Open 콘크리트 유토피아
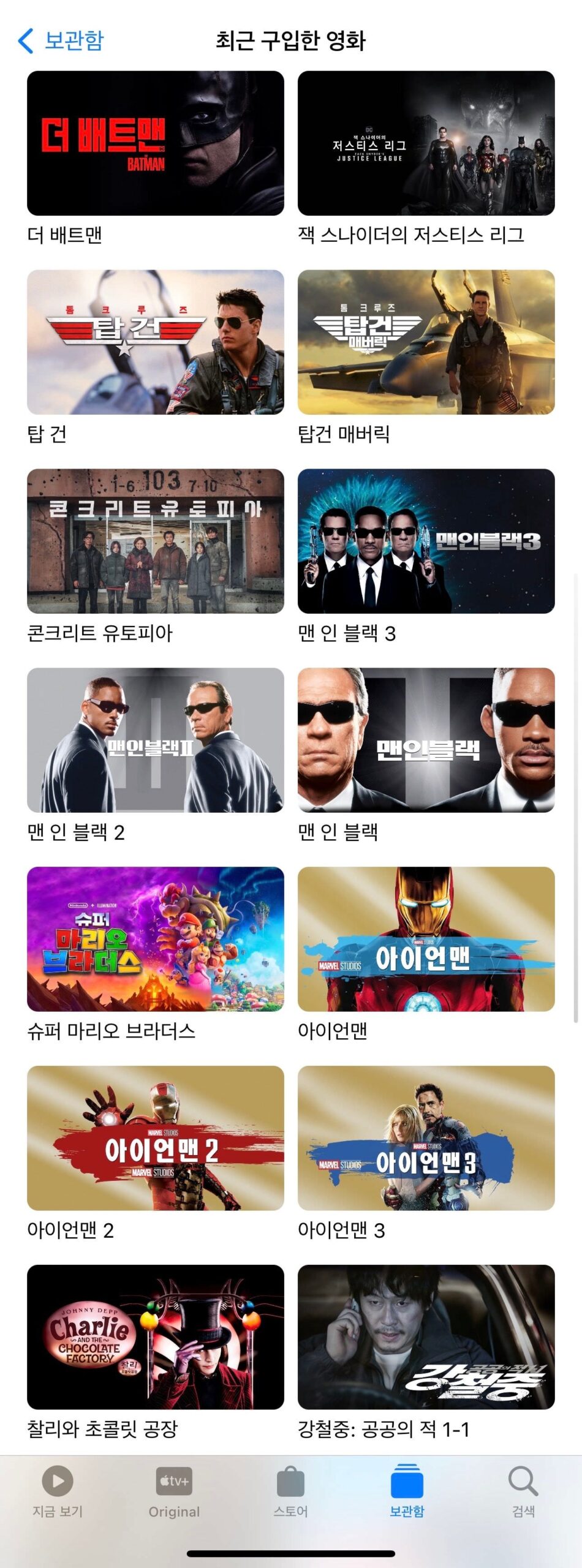 tap(156, 541)
